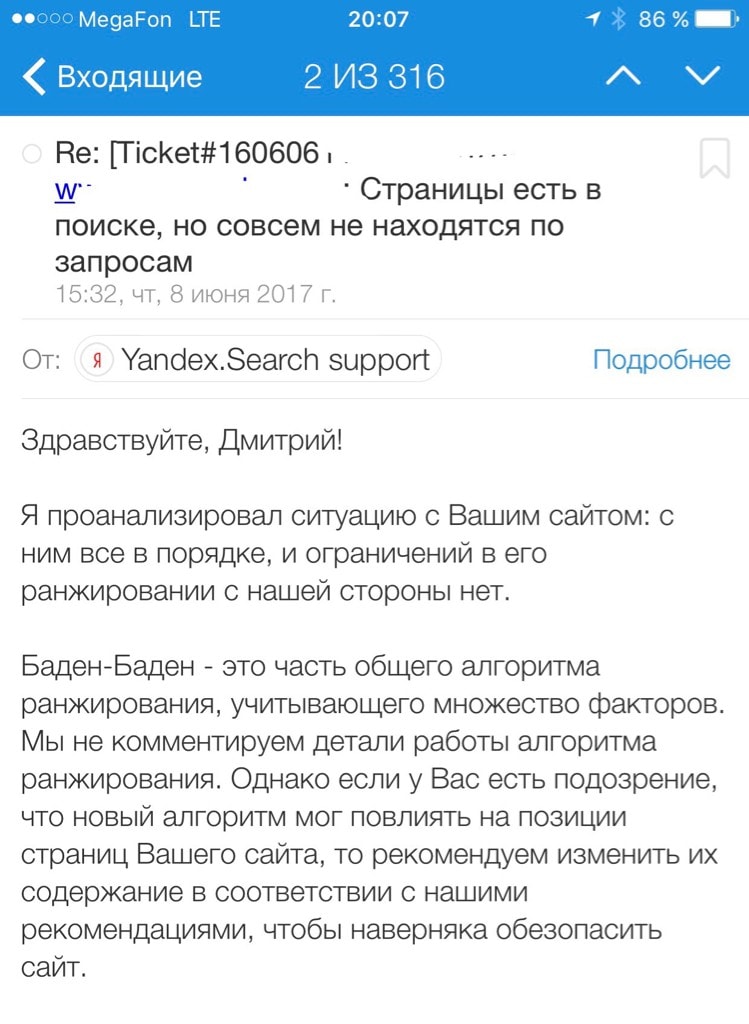Show message details via Подробнее

(661, 360)
